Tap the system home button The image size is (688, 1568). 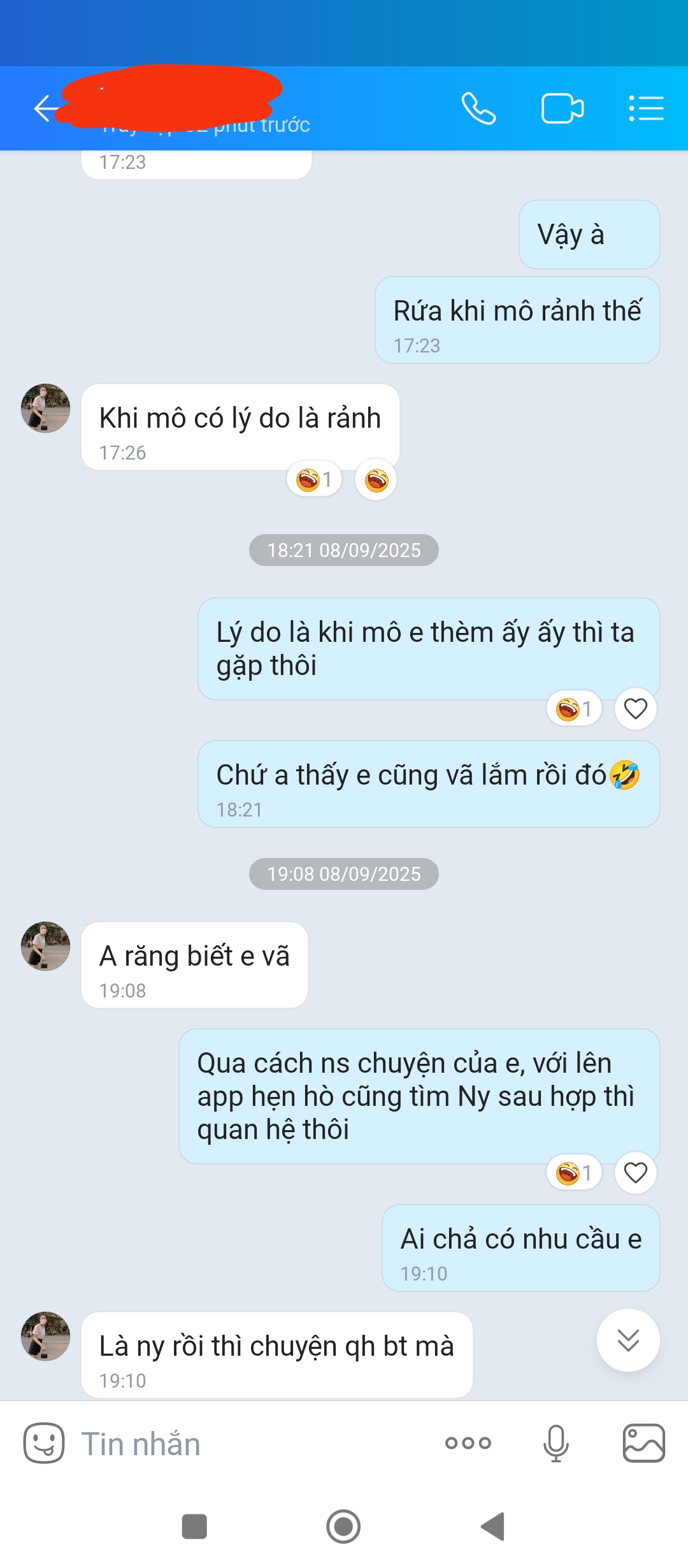pos(343,1527)
